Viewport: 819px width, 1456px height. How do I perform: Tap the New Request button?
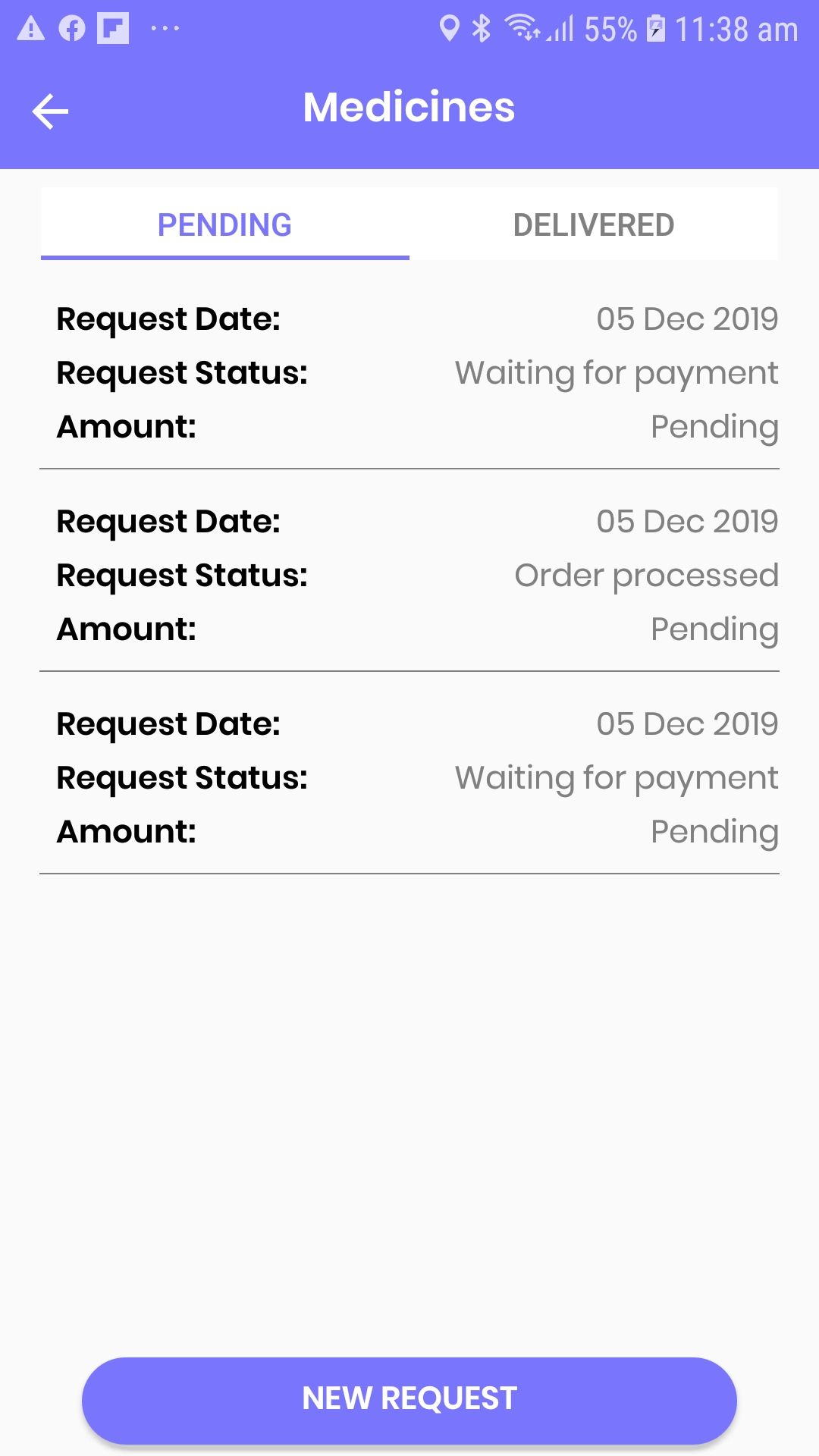pyautogui.click(x=409, y=1399)
